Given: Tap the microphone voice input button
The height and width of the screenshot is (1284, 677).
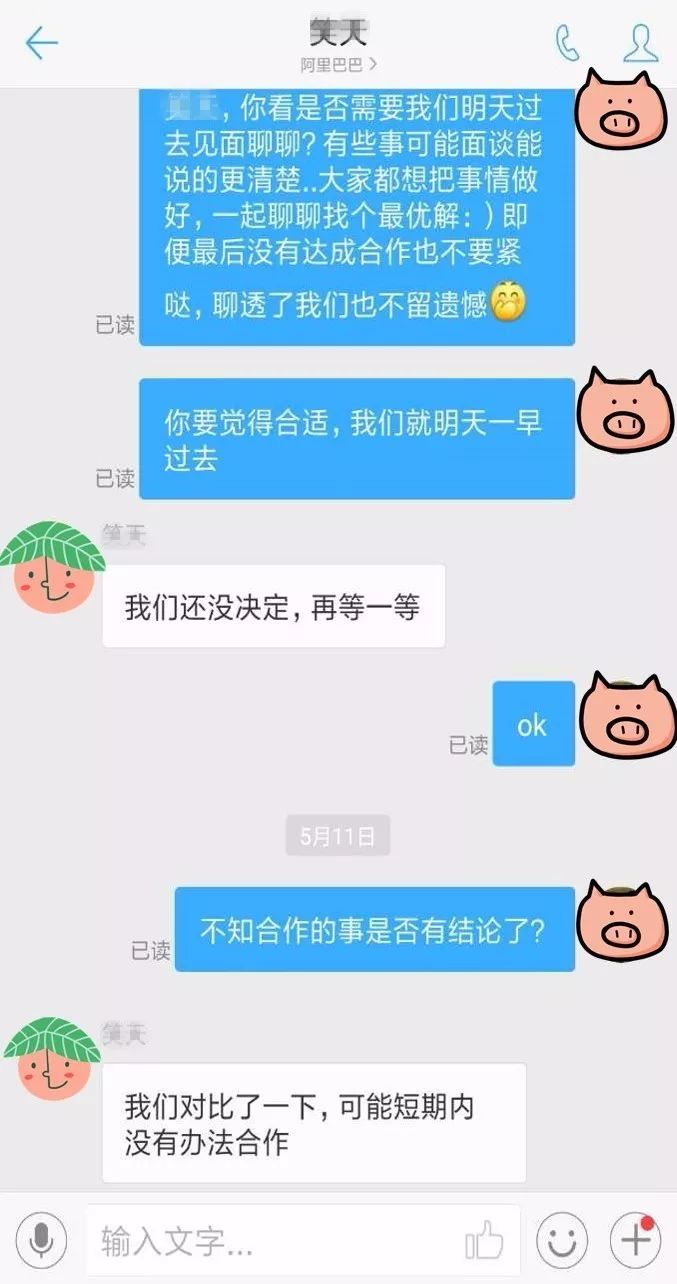Looking at the screenshot, I should tap(41, 1241).
